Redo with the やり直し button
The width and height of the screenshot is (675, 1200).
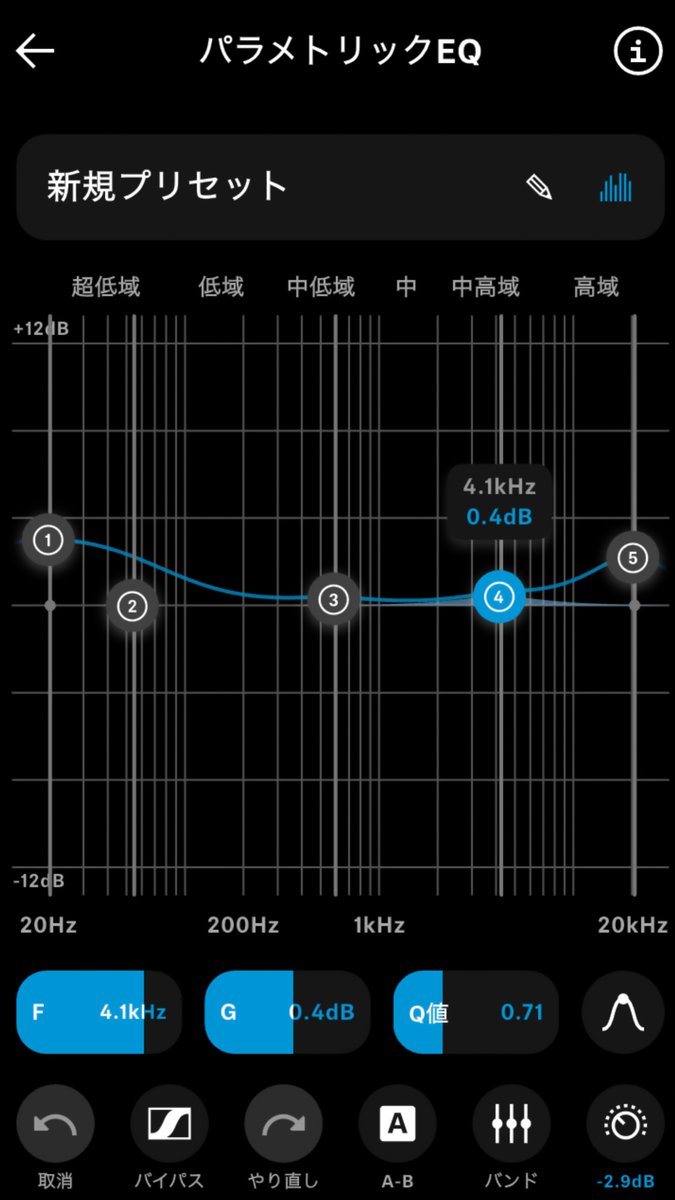(283, 1124)
